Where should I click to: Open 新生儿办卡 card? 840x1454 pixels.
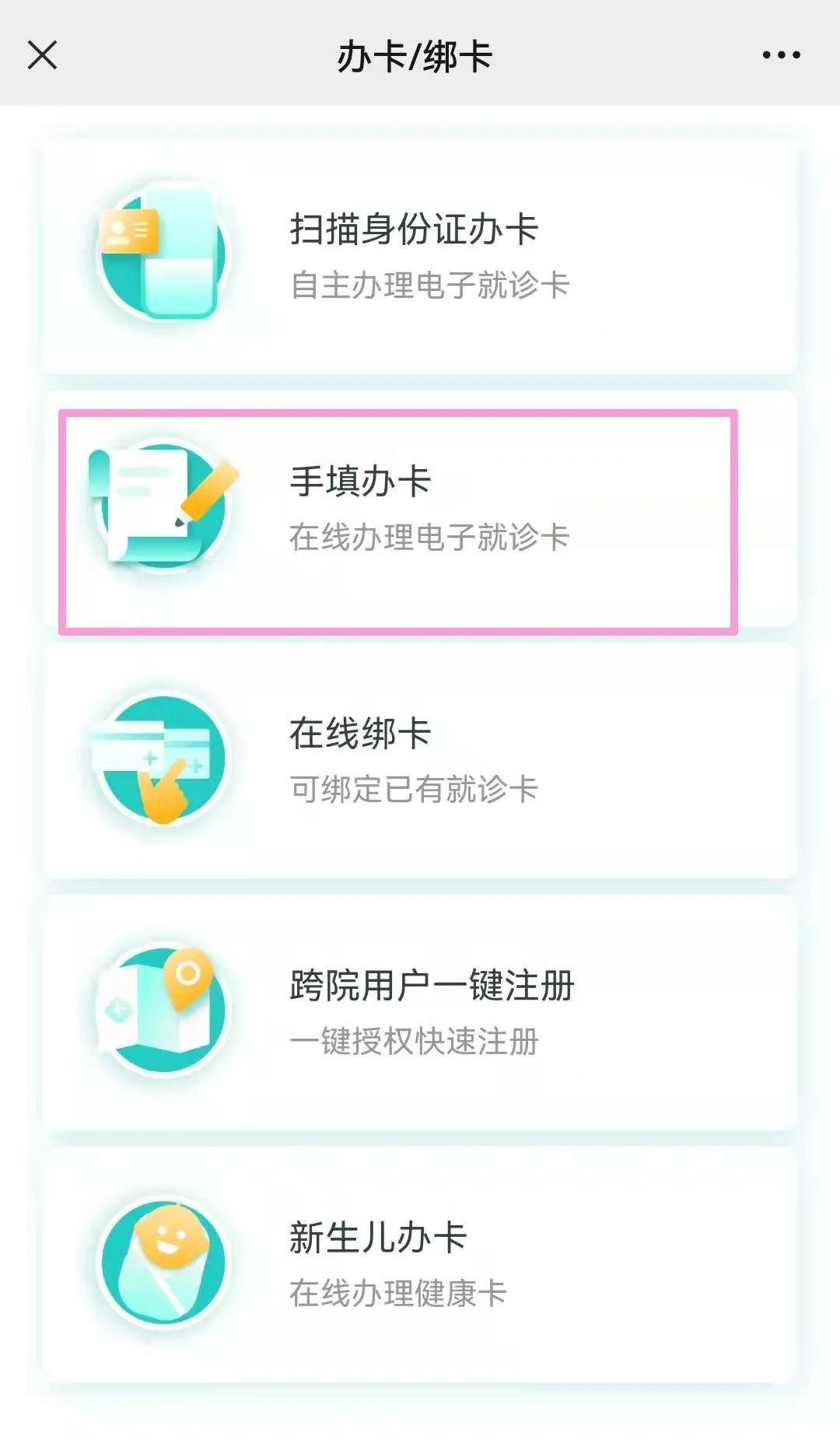pyautogui.click(x=420, y=1264)
